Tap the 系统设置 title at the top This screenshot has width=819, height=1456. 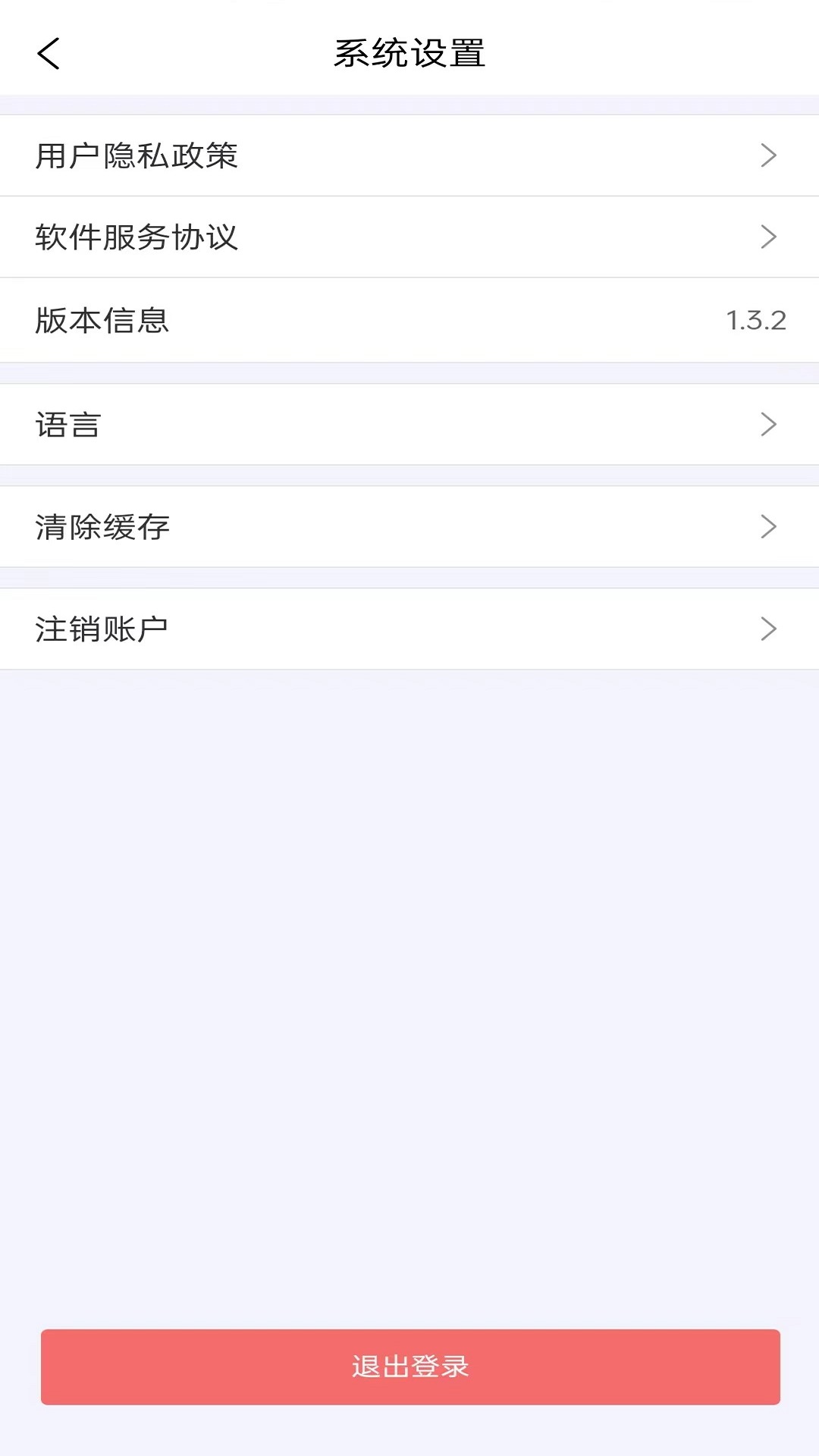pos(409,52)
